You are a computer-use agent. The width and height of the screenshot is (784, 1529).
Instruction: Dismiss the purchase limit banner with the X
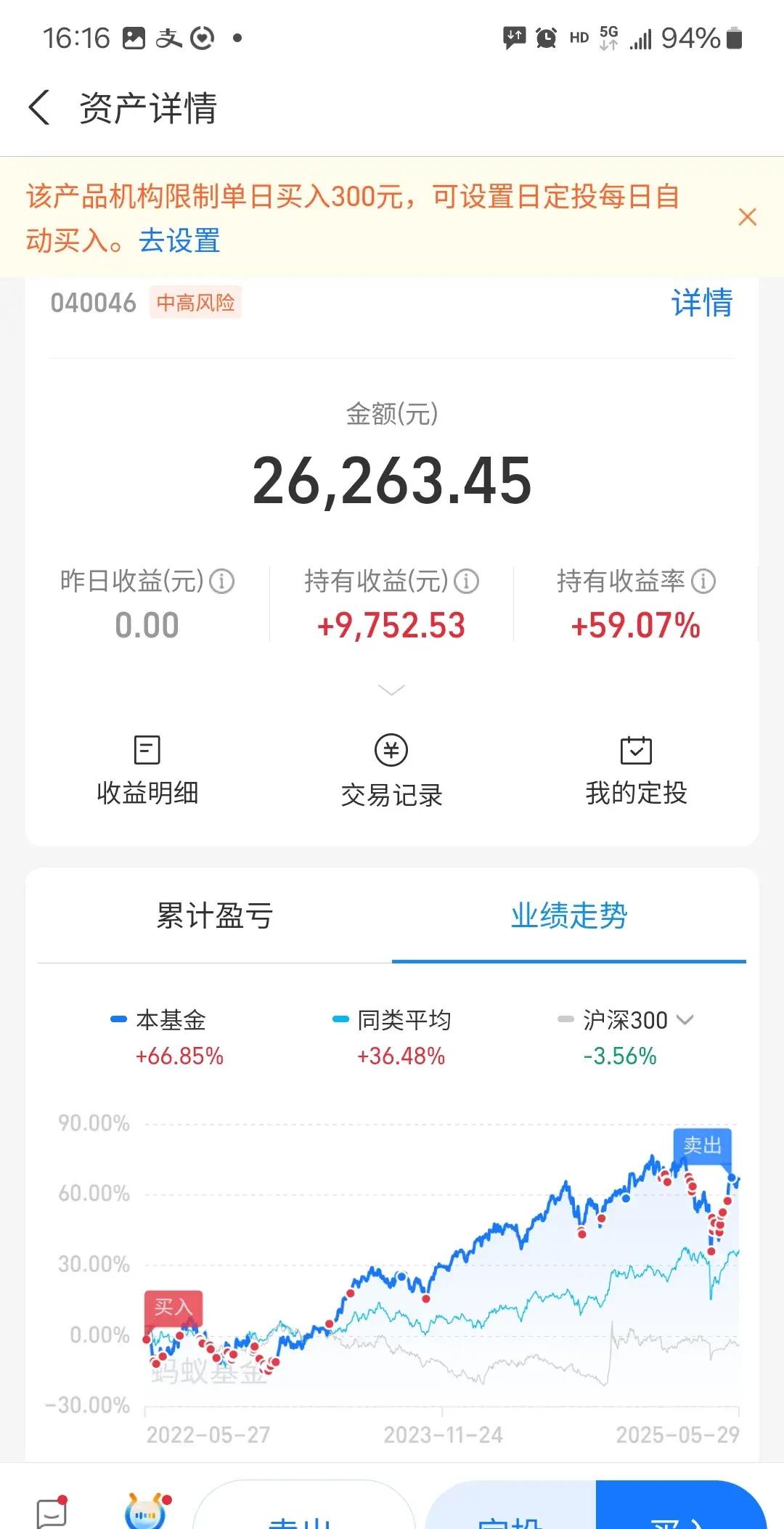(x=748, y=217)
